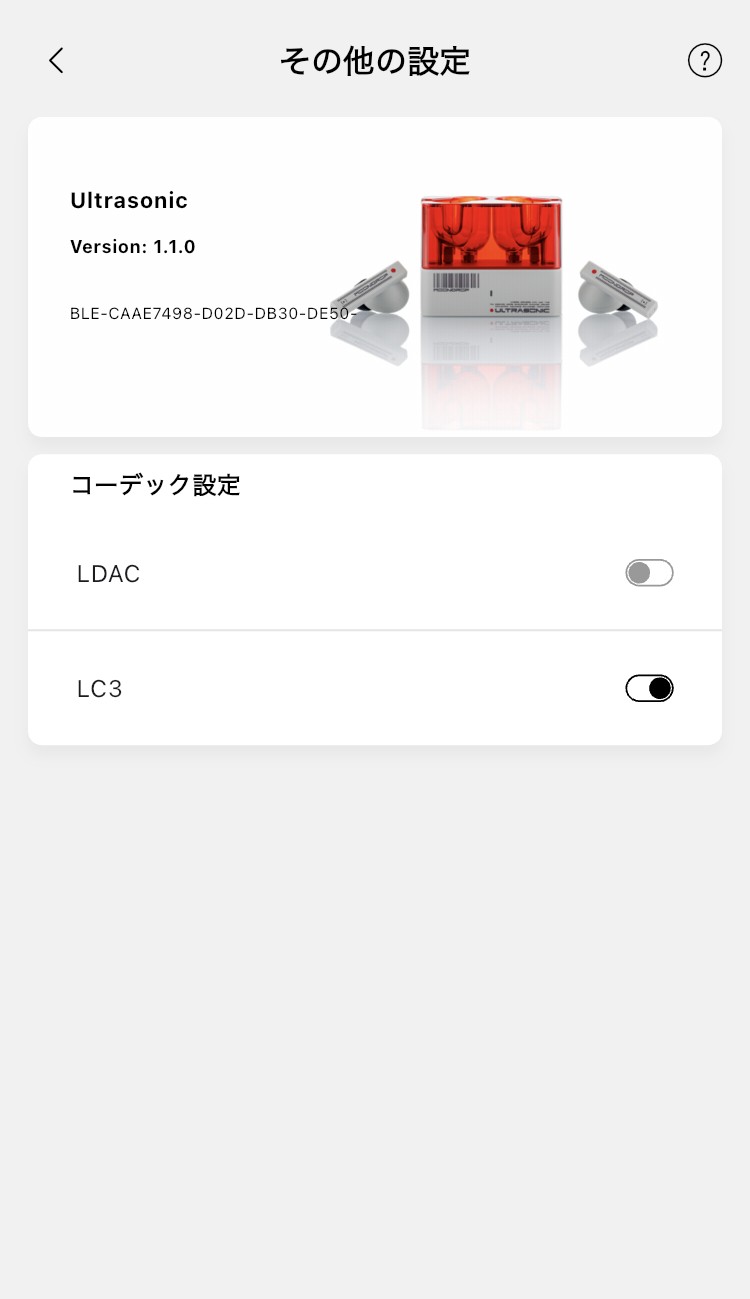
Task: Tap the chevron icon beside the title
Action: pos(56,60)
